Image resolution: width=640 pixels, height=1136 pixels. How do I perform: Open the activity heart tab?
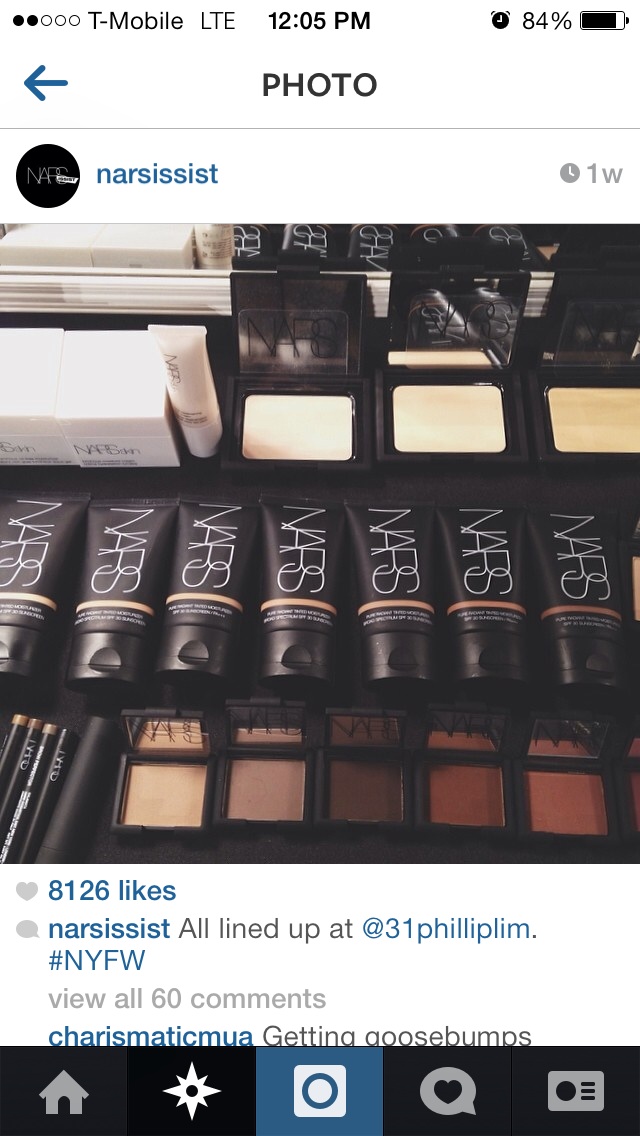447,1091
